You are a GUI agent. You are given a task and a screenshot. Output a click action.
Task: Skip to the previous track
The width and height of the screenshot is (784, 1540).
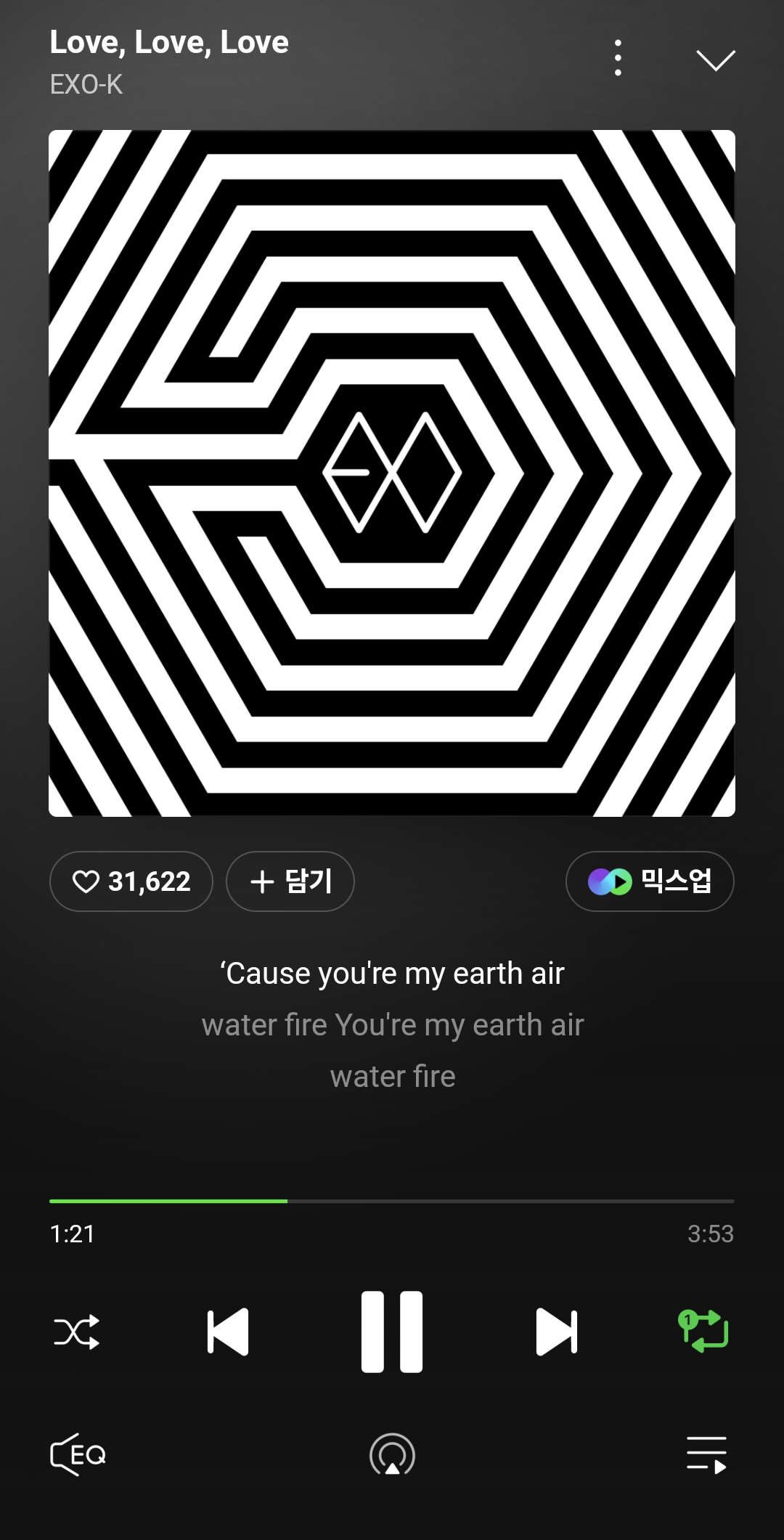tap(228, 1332)
